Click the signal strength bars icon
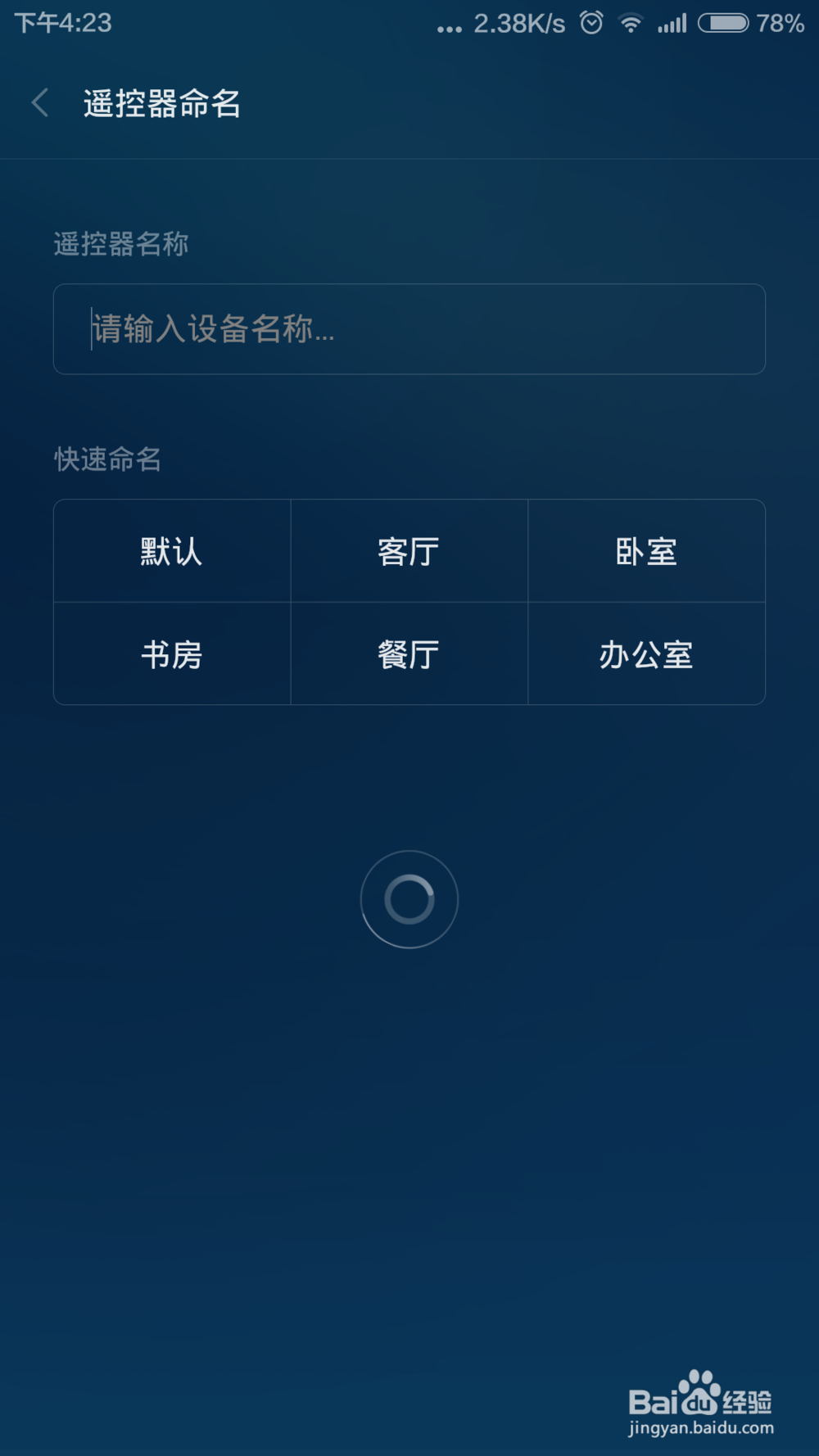The image size is (819, 1456). click(x=672, y=24)
